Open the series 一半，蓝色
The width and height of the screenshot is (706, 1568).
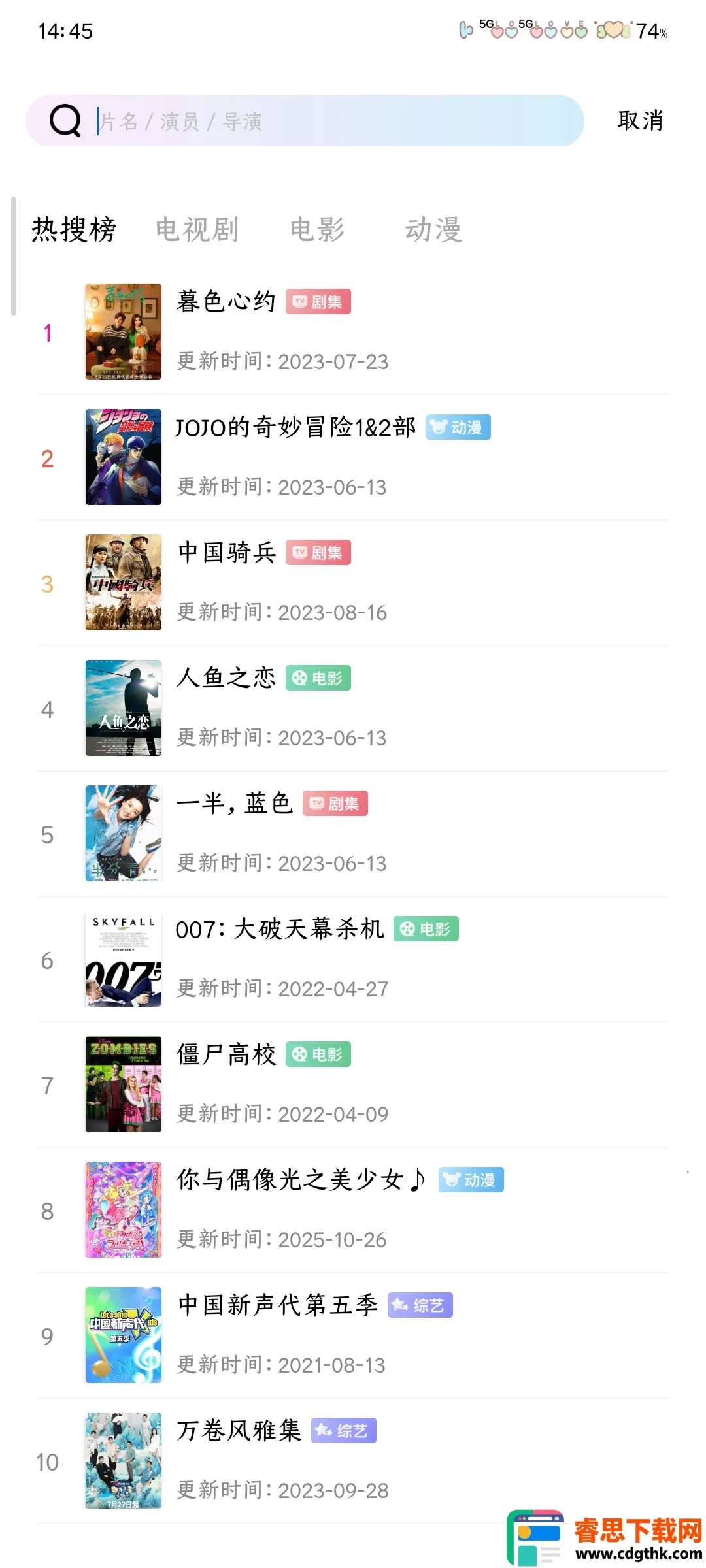[235, 804]
